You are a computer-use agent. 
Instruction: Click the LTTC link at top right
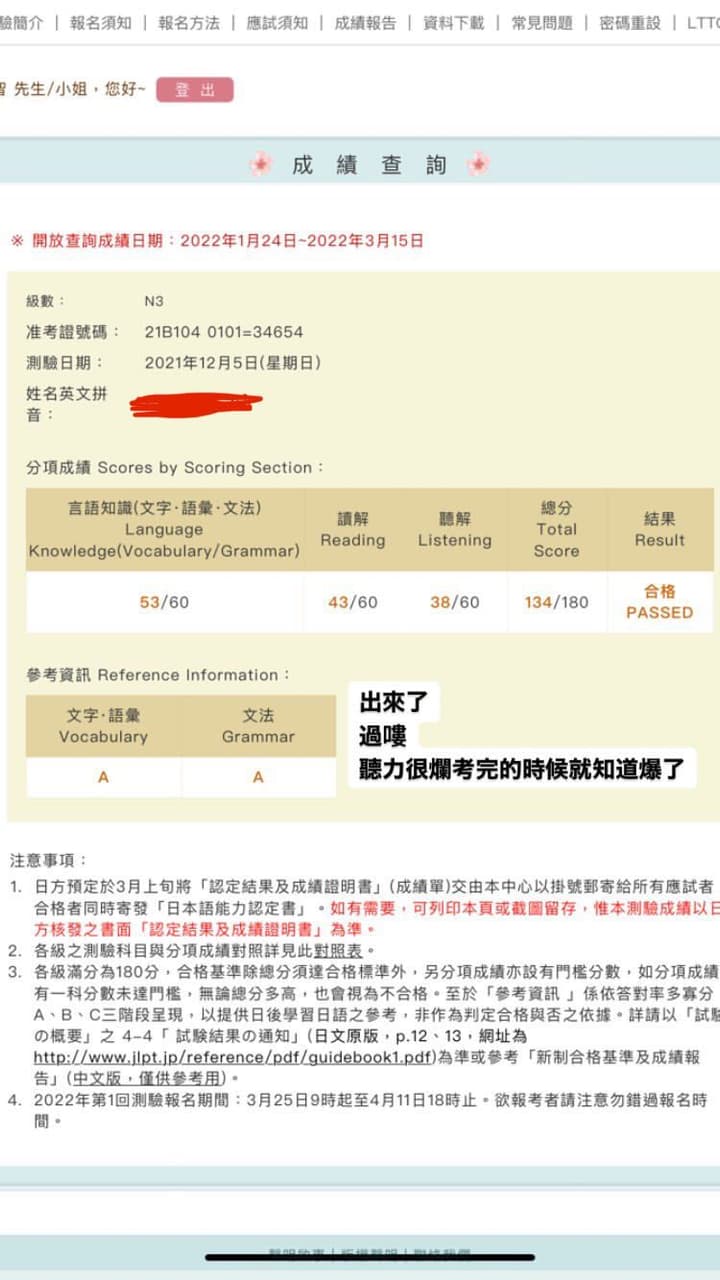700,23
